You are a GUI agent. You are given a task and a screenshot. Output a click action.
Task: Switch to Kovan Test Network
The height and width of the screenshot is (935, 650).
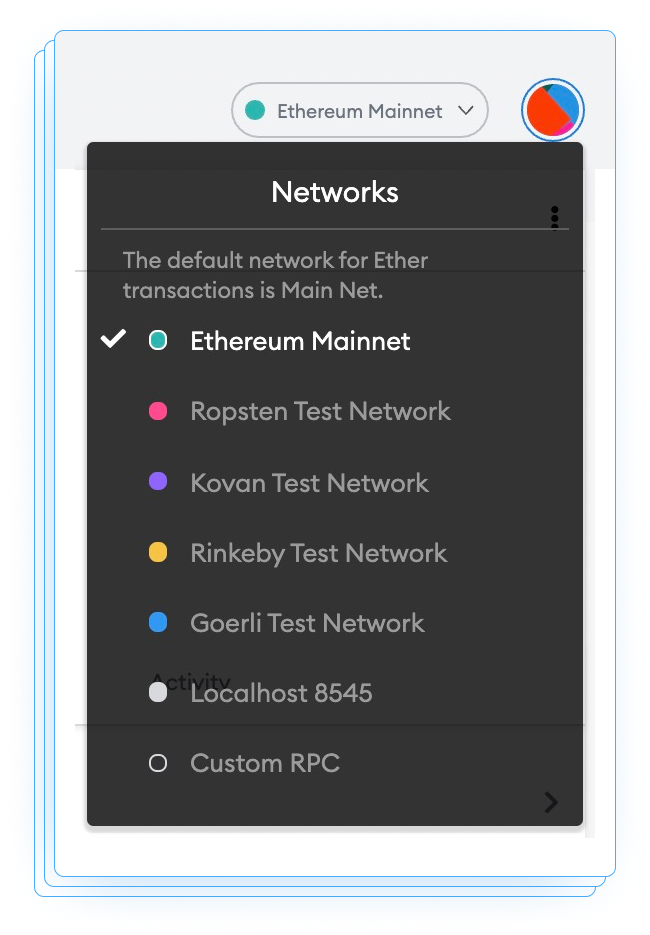point(309,483)
